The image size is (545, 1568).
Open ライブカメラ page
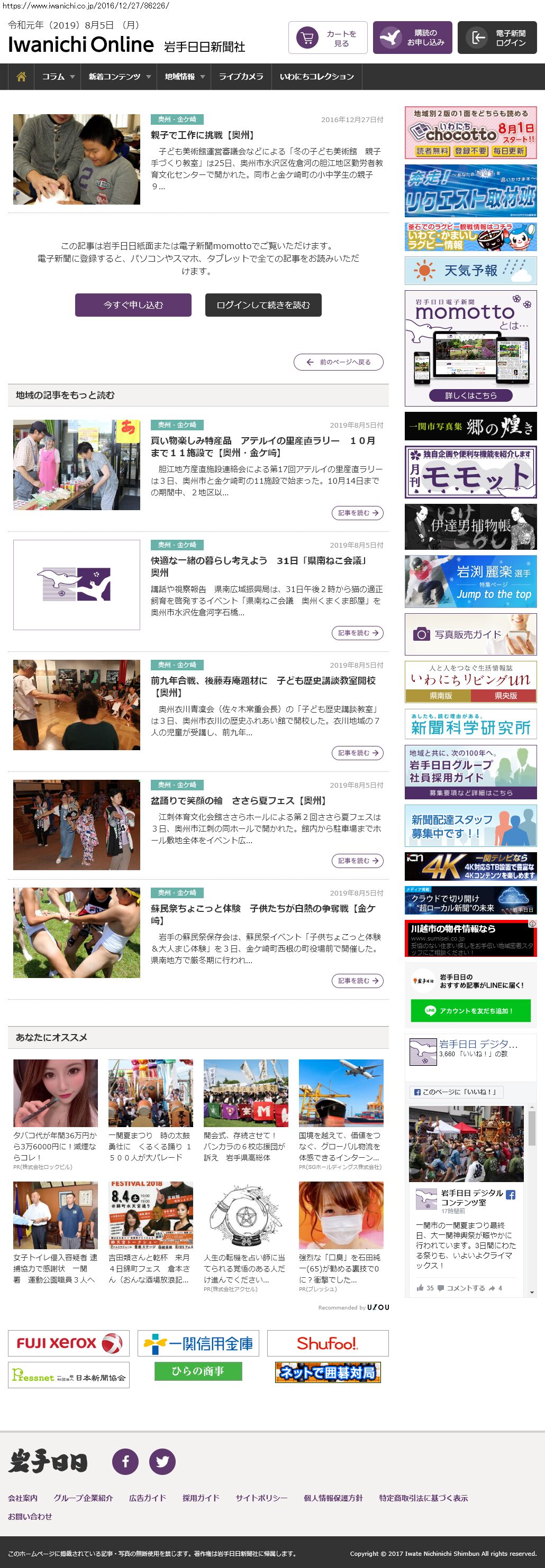(x=241, y=77)
